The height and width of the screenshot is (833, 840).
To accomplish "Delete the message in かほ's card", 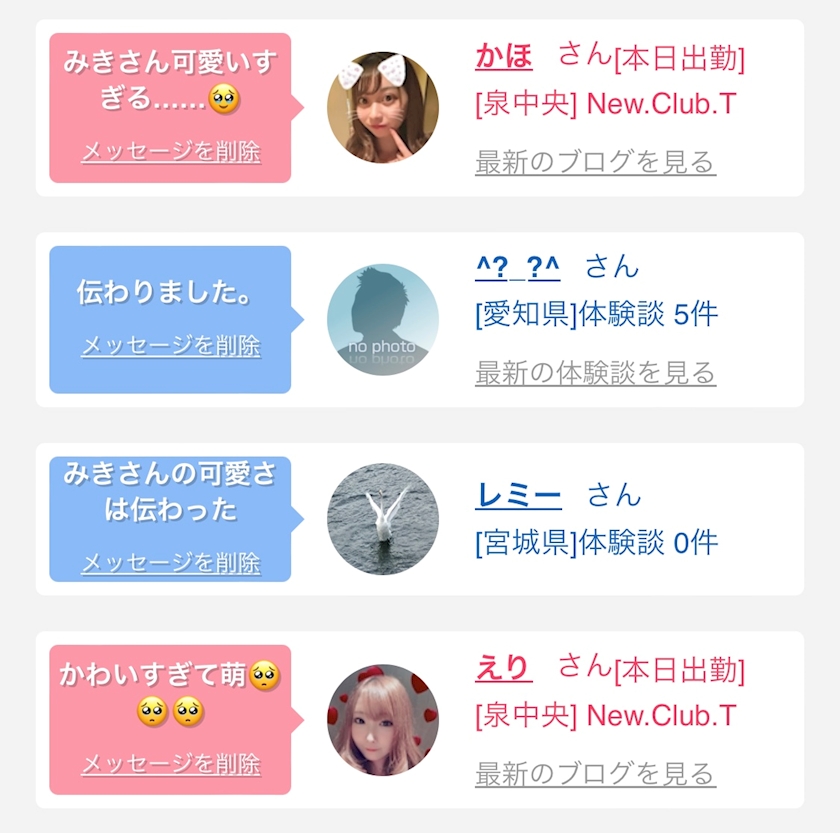I will tap(171, 152).
